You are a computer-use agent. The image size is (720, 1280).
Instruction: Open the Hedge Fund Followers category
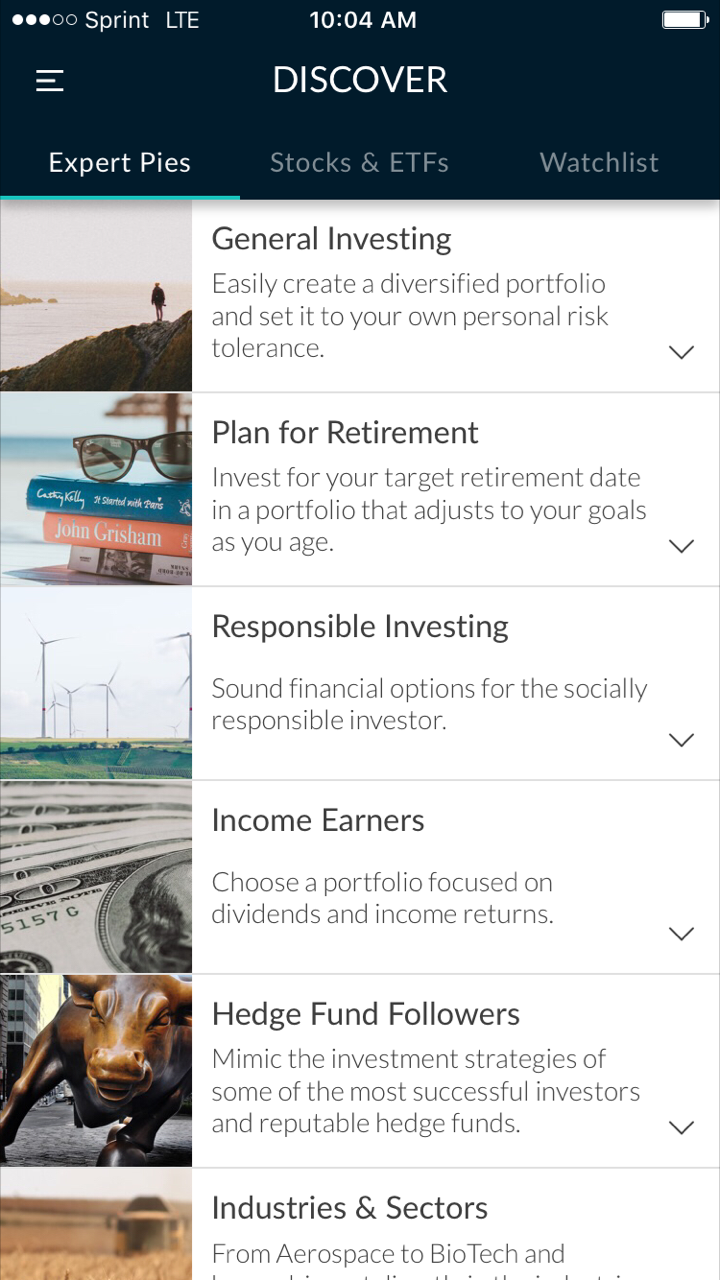[x=360, y=1072]
